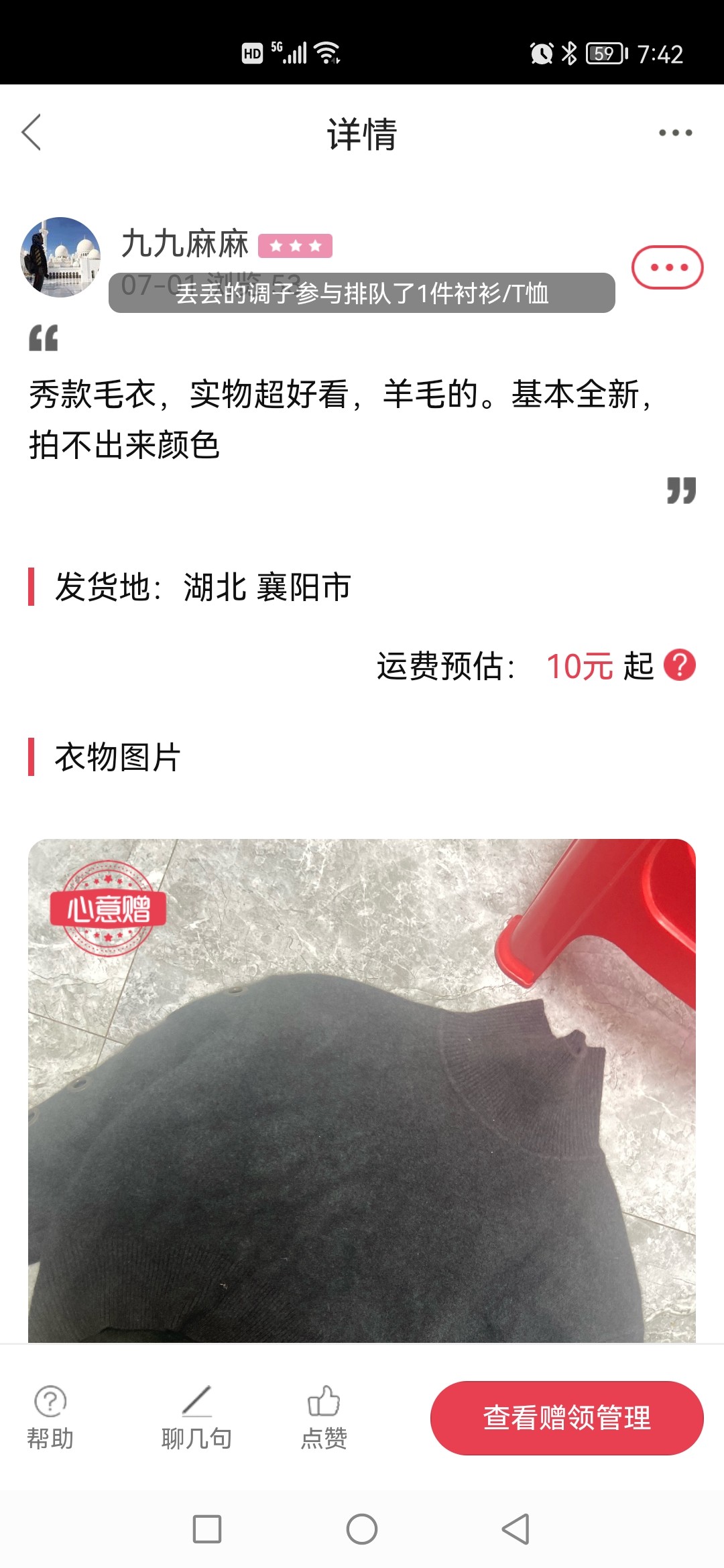This screenshot has height=1568, width=724.
Task: Go to the system home screen
Action: pyautogui.click(x=362, y=1529)
